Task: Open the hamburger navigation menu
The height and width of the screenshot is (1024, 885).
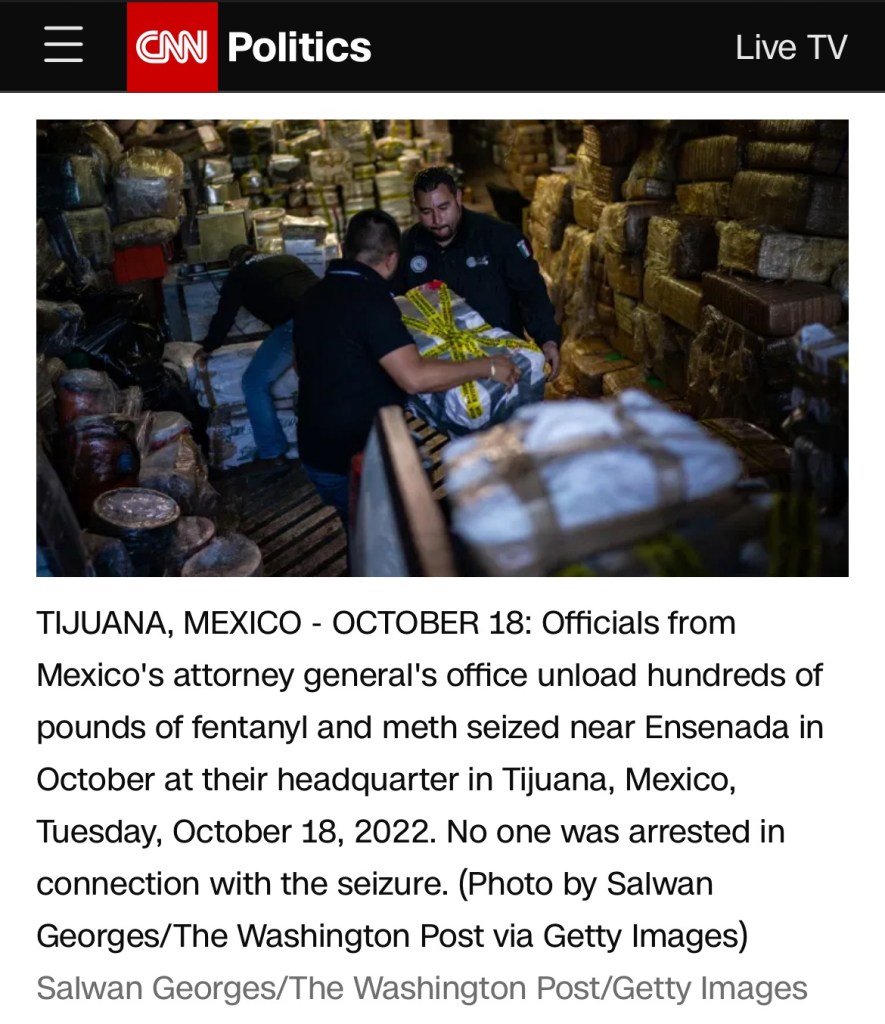Action: [x=63, y=46]
